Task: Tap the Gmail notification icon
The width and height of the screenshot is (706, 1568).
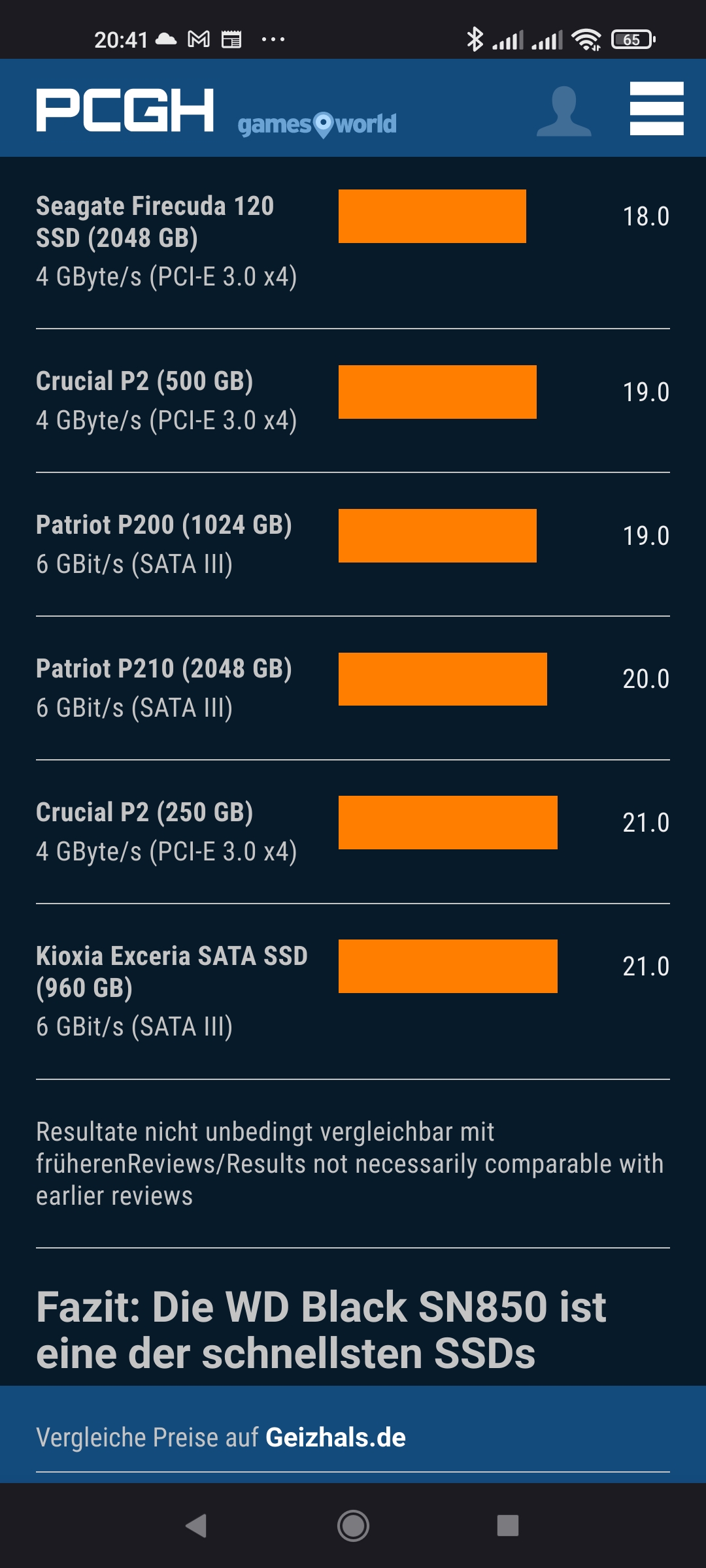Action: pyautogui.click(x=199, y=39)
